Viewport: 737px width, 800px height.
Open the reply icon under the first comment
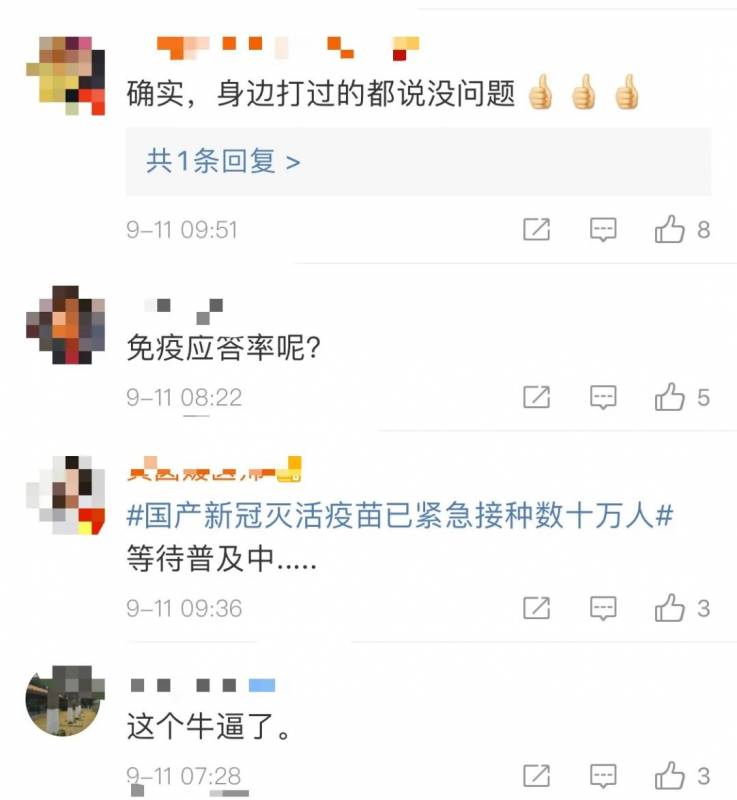(x=601, y=228)
